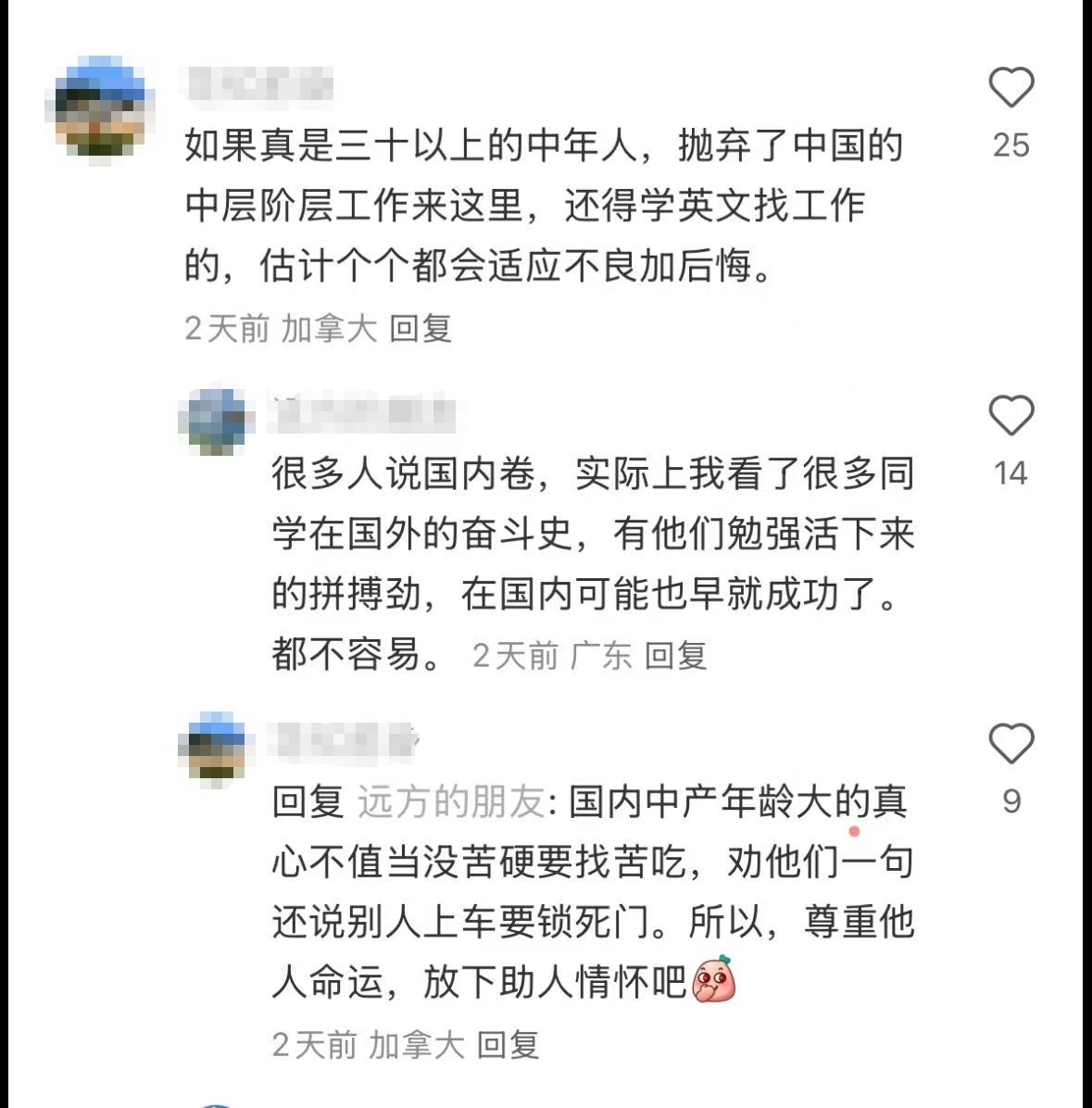Like the reply to 远方的朋友
Screen dimensions: 1092x1108
tap(1010, 743)
